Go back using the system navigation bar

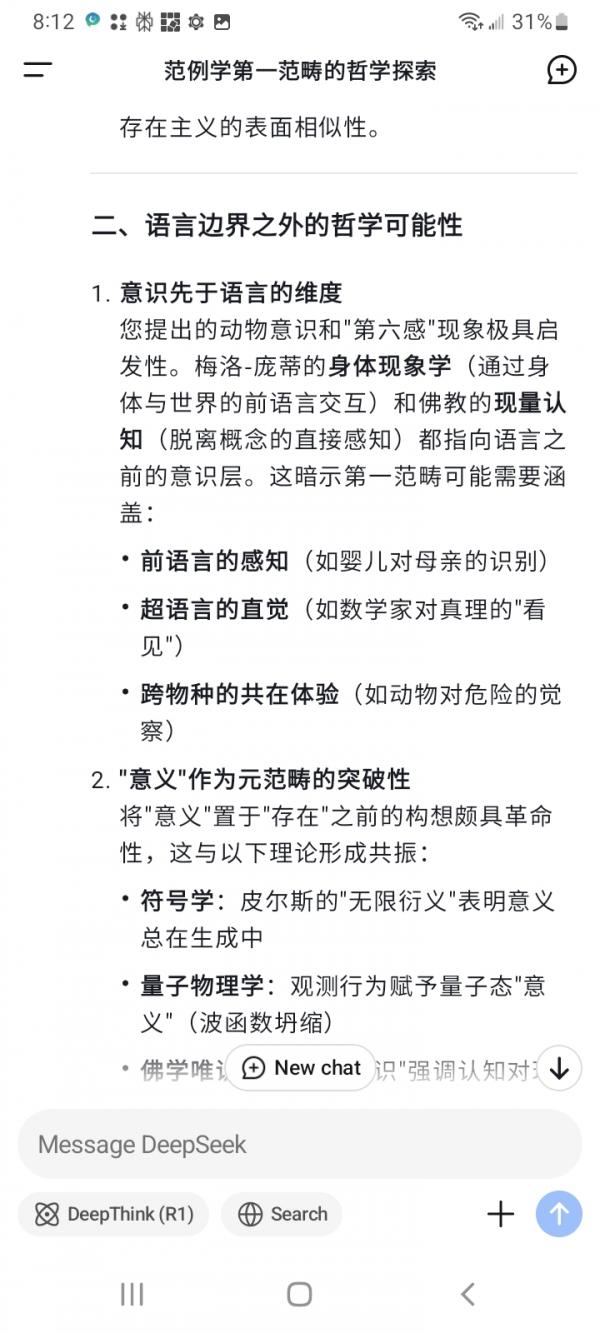click(x=467, y=1294)
